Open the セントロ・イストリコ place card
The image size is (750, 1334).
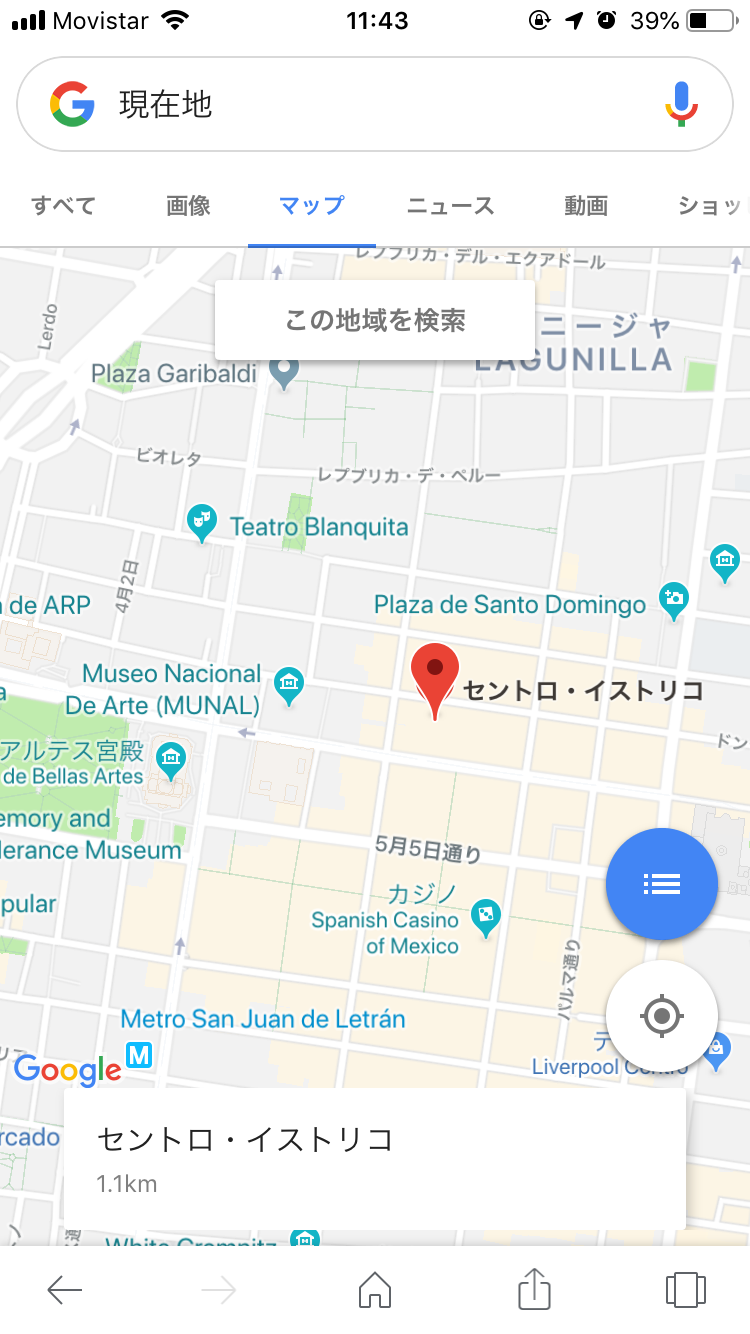(375, 1158)
